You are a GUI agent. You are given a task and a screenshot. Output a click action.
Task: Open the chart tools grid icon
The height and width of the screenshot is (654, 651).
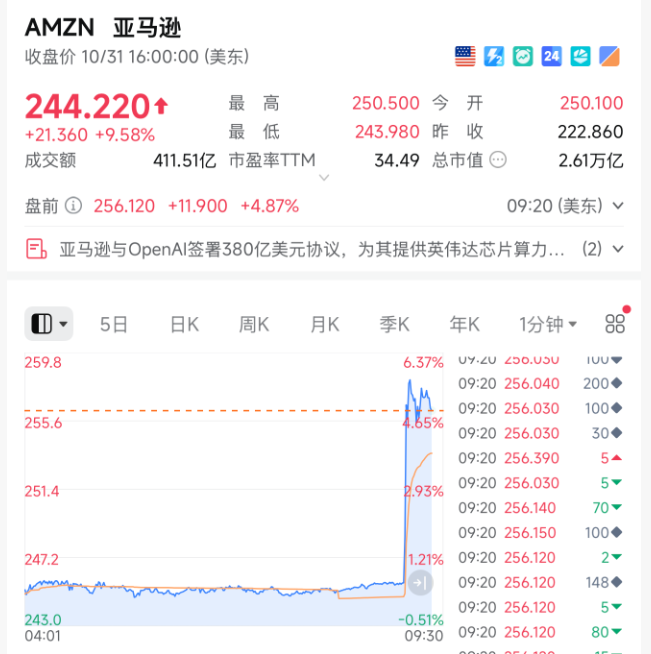pos(615,324)
